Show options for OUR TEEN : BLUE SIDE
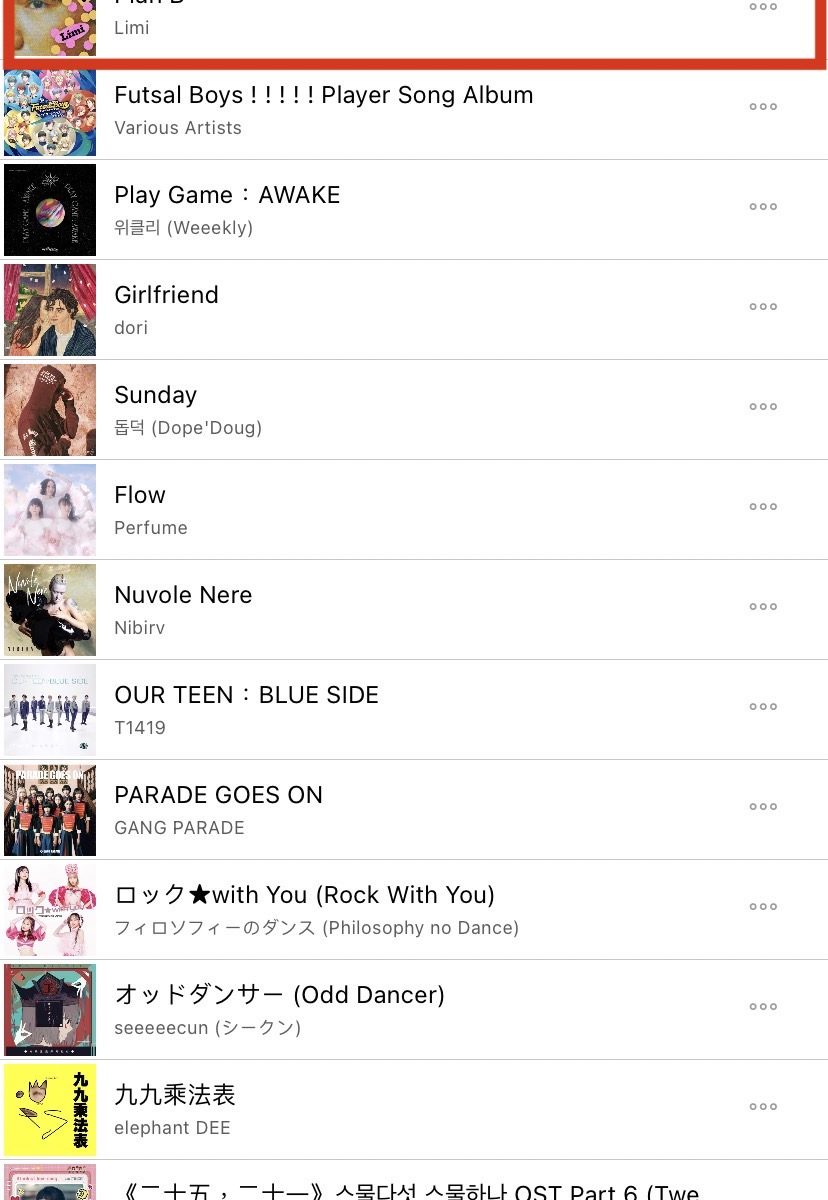 pos(763,707)
